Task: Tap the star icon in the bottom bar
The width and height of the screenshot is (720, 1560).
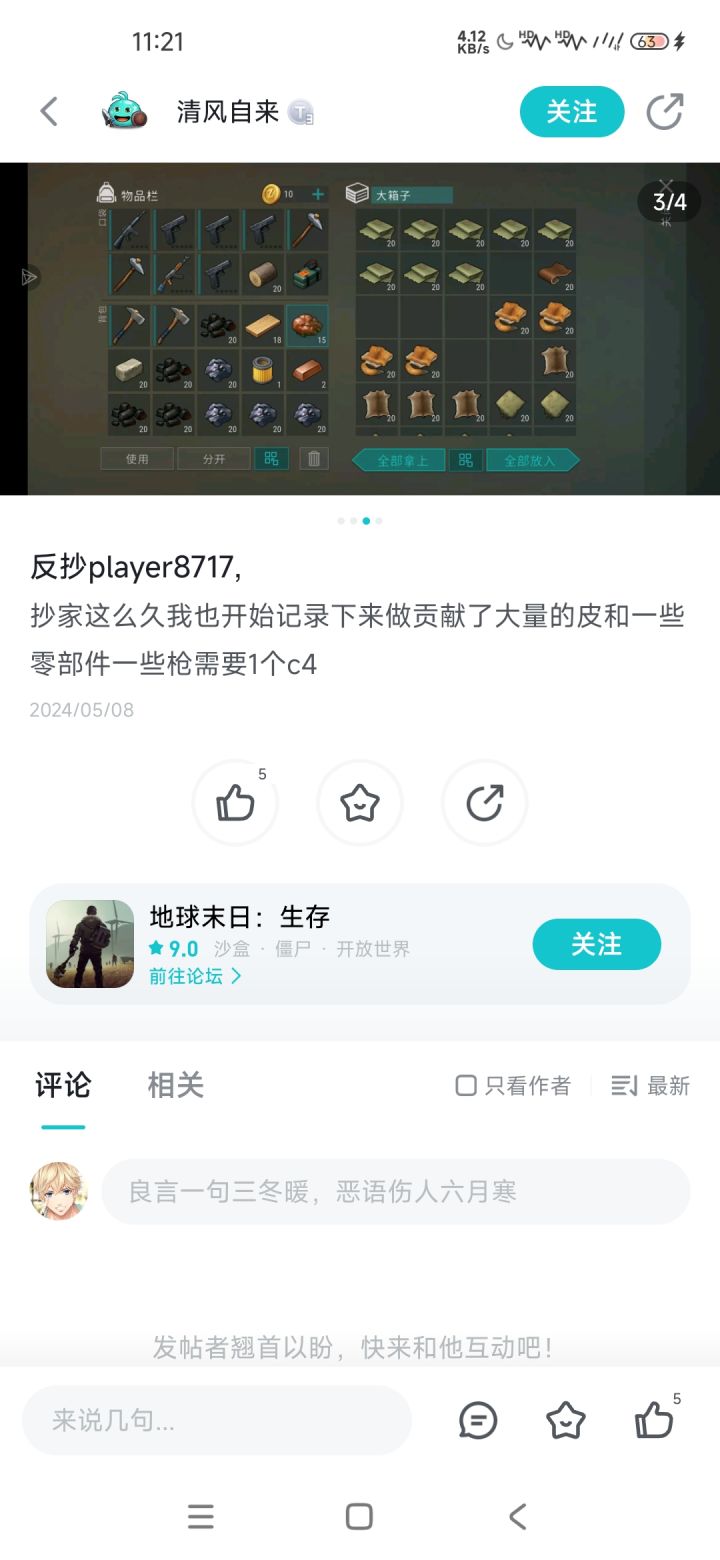Action: 567,1420
